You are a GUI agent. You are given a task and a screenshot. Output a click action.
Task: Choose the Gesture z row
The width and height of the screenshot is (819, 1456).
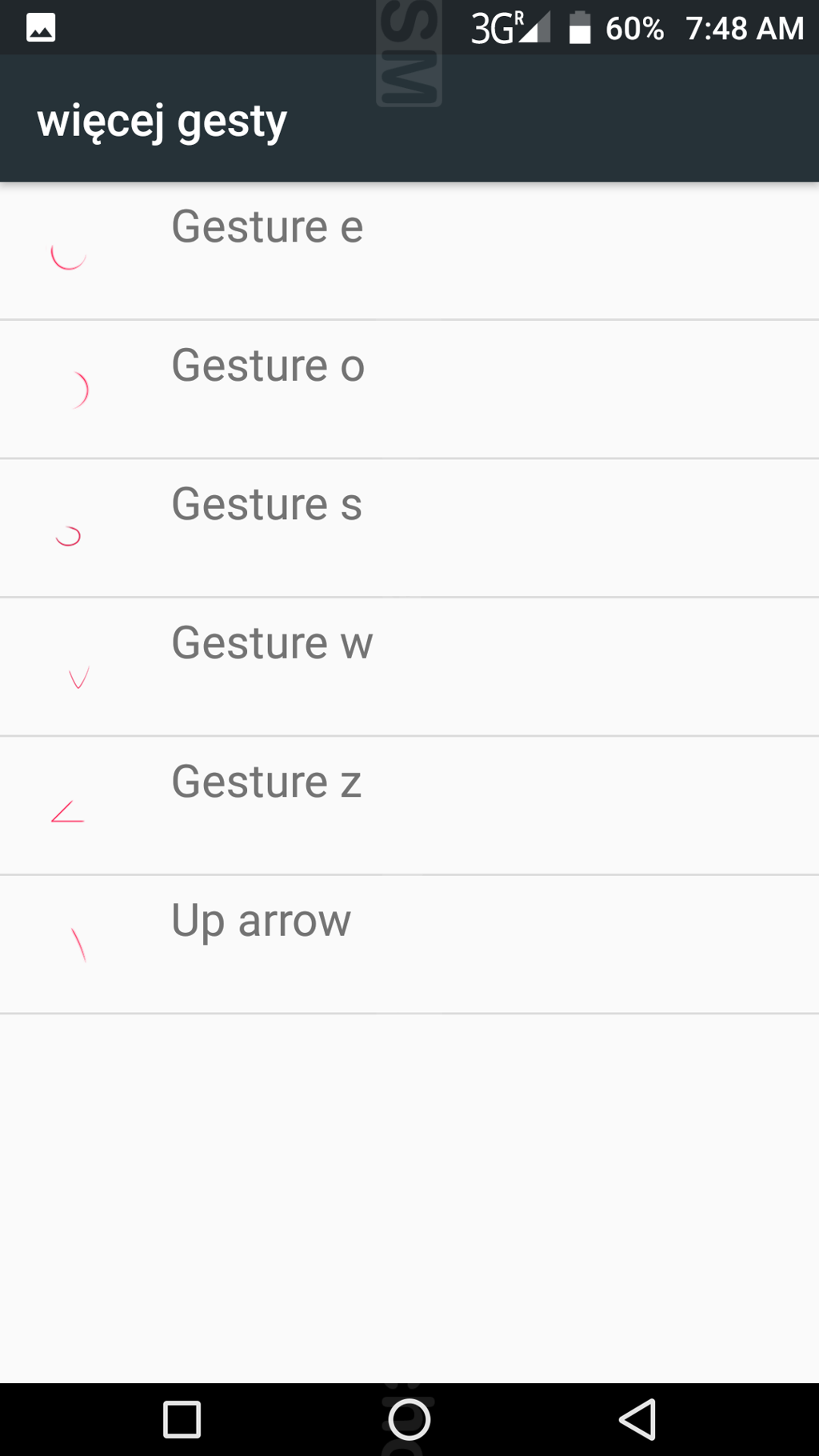click(409, 806)
